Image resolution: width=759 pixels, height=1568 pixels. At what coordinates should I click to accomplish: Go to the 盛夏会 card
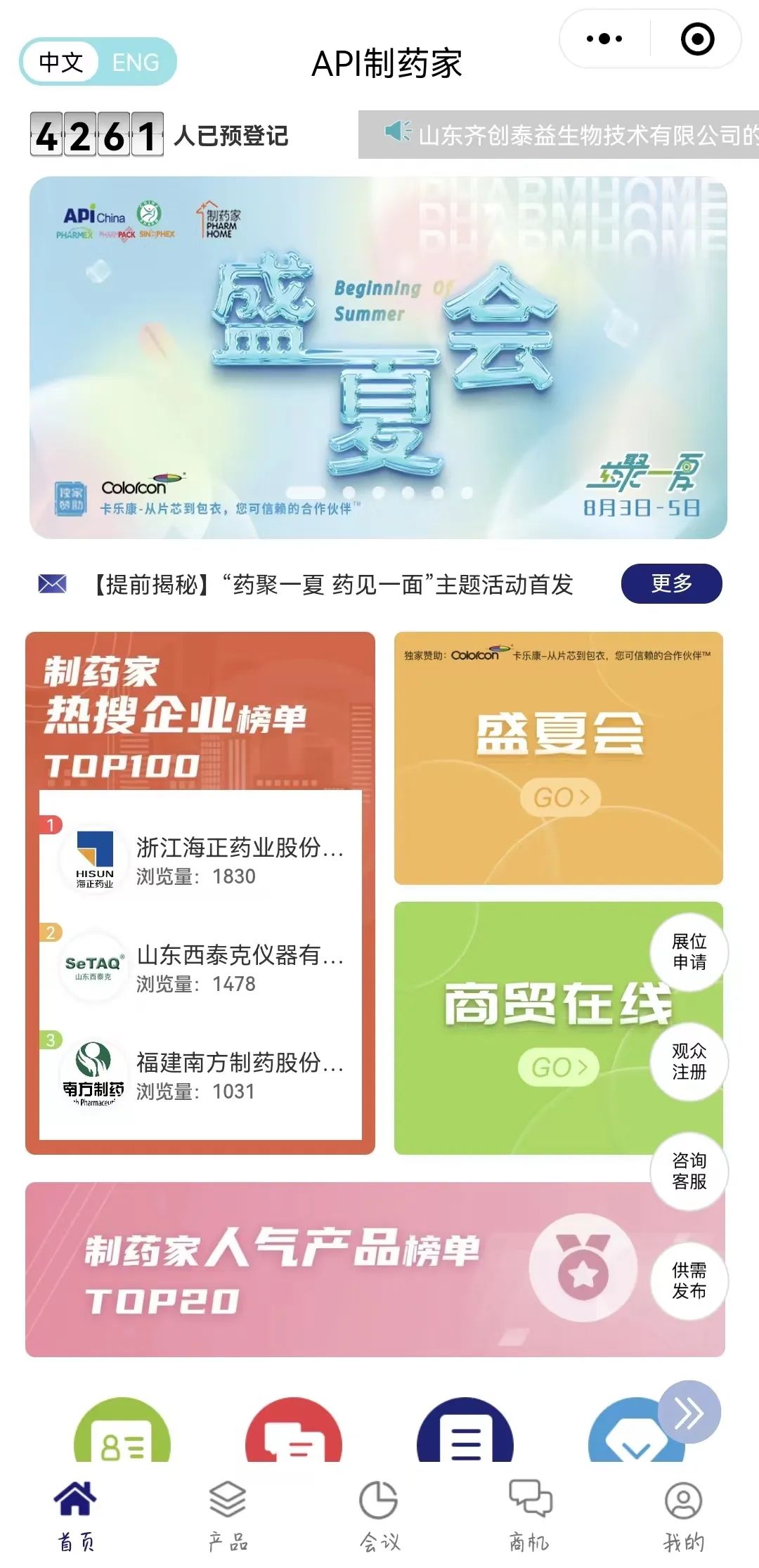coord(559,758)
